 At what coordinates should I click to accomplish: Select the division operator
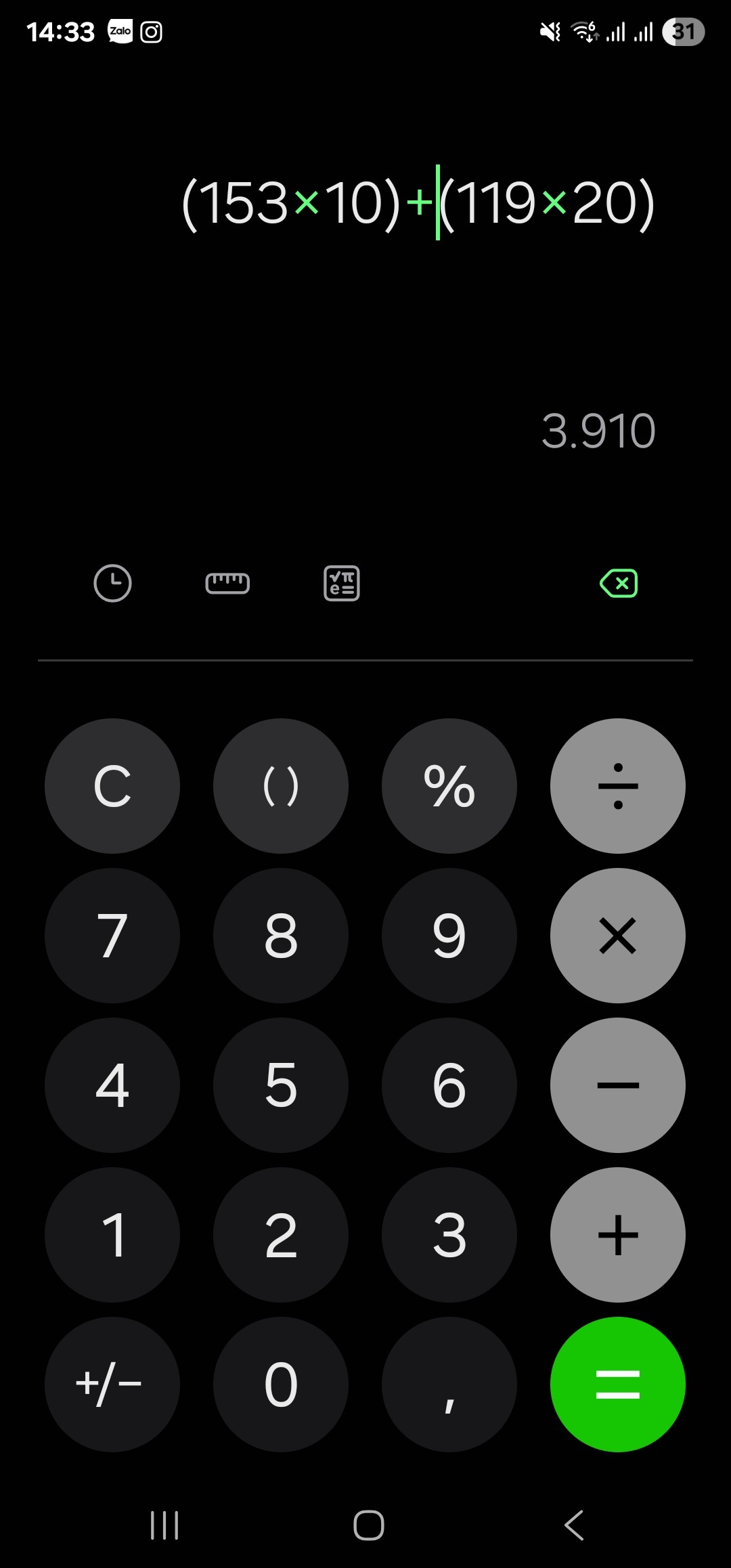tap(618, 786)
